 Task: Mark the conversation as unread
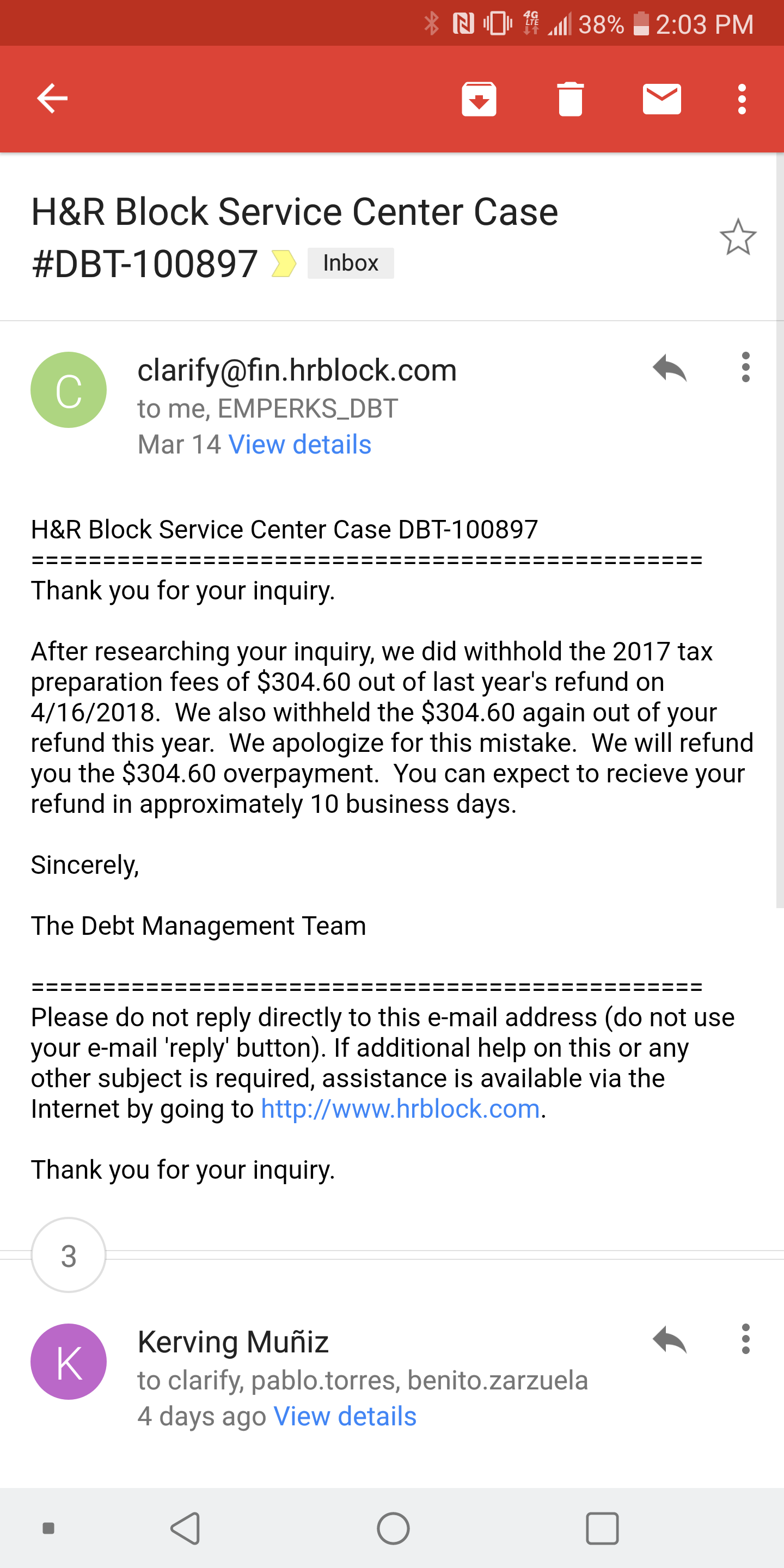(661, 99)
